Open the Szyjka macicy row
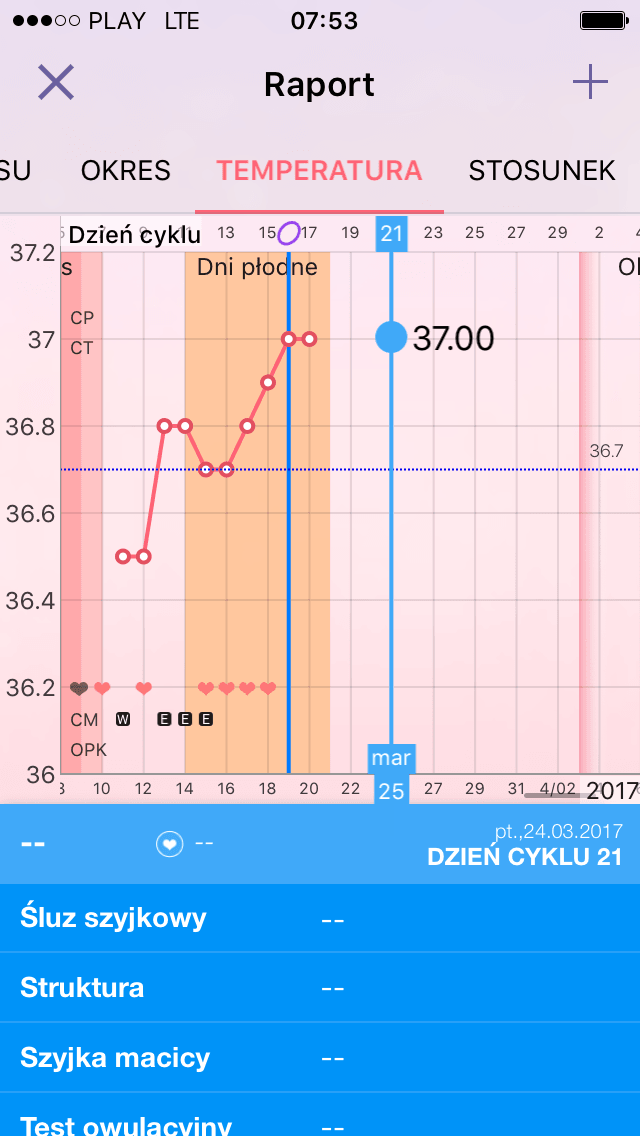The image size is (640, 1136). pyautogui.click(x=320, y=1058)
